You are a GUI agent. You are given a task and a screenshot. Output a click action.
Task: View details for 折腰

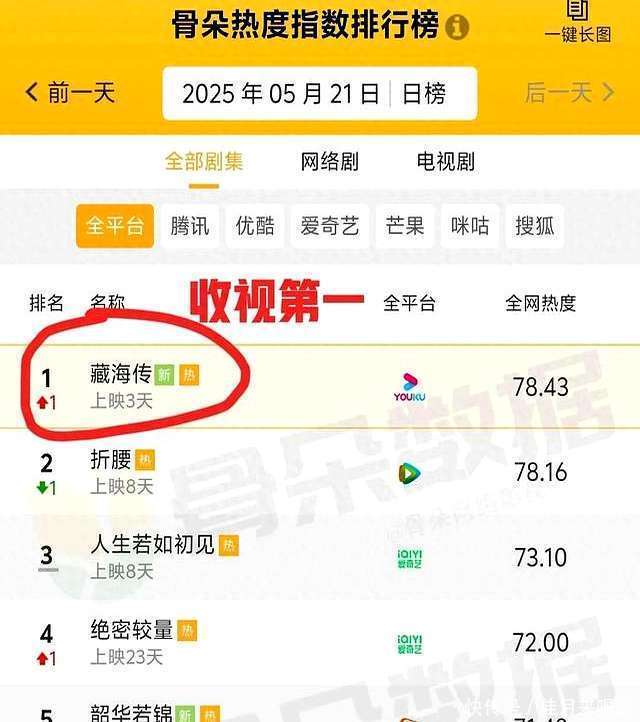110,462
